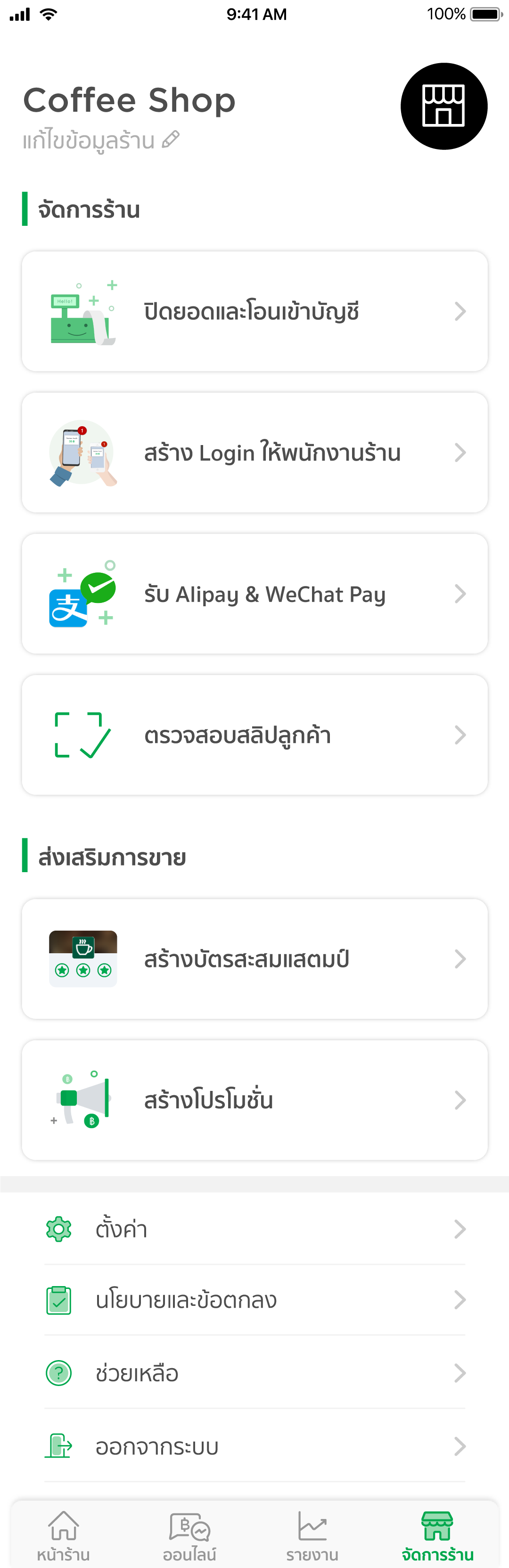The width and height of the screenshot is (509, 1568).
Task: Select รับ Alipay & WeChat Pay card
Action: click(254, 594)
